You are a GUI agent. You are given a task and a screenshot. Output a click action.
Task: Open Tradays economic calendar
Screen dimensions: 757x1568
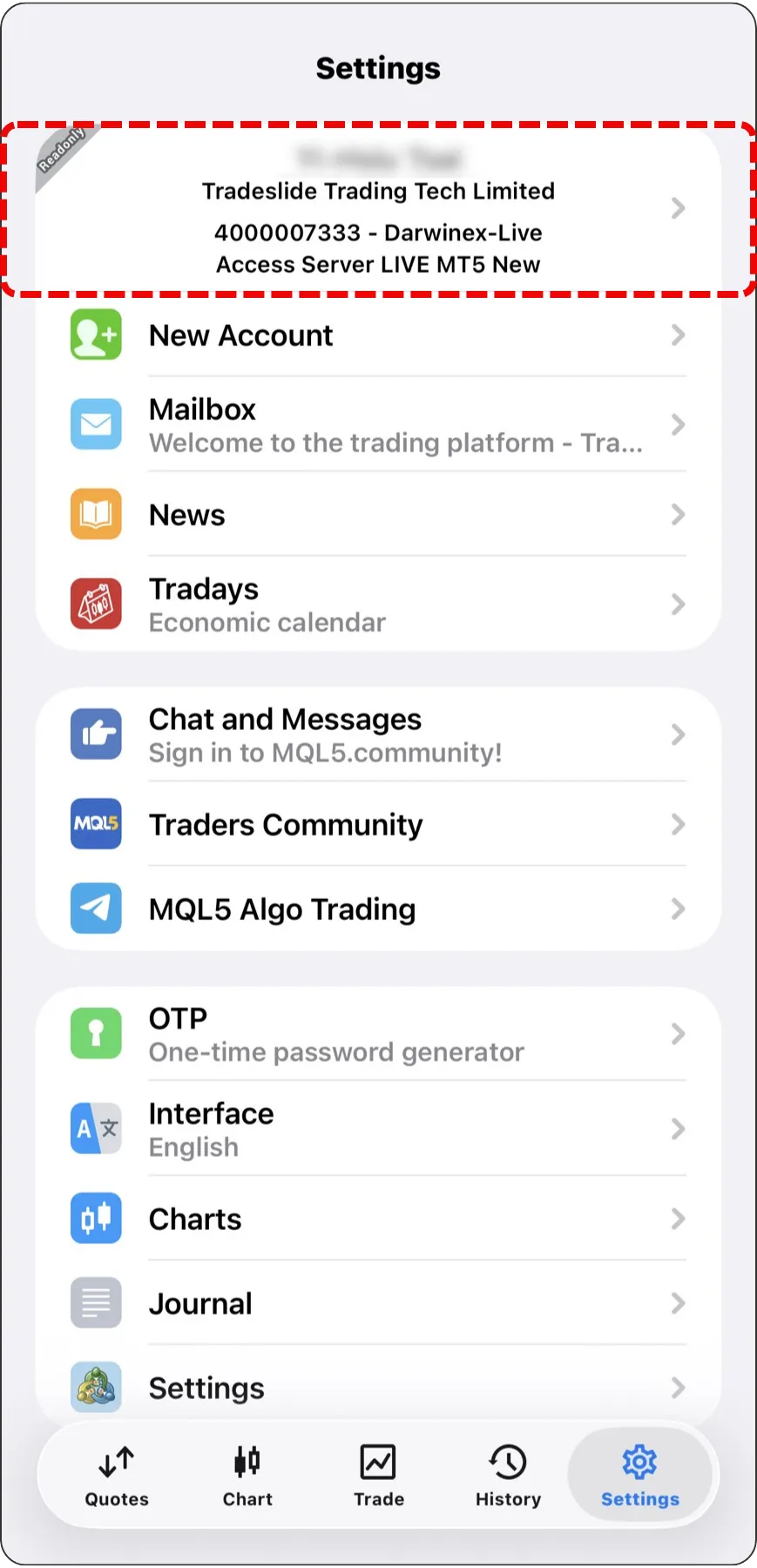pos(378,605)
